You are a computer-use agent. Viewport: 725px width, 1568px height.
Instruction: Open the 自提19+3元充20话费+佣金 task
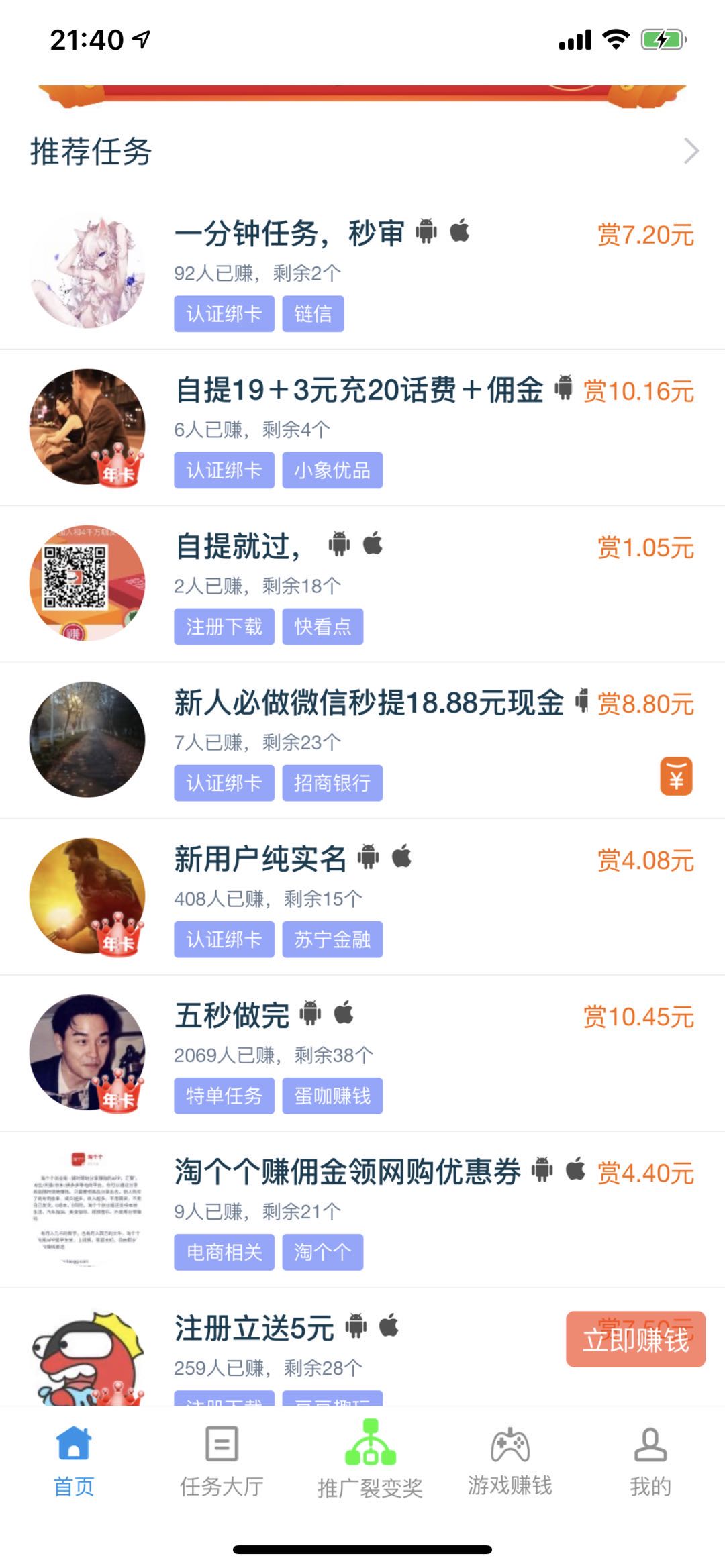coord(359,390)
